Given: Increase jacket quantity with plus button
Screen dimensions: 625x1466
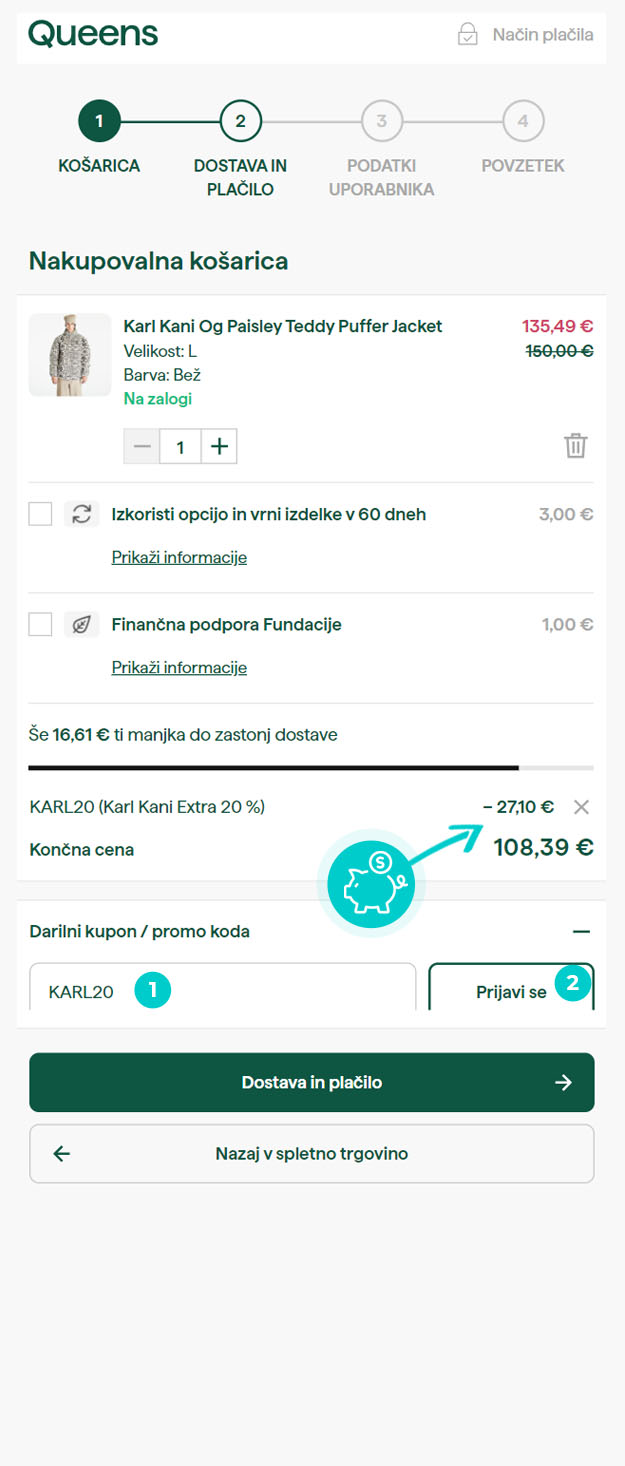Looking at the screenshot, I should click(x=219, y=447).
